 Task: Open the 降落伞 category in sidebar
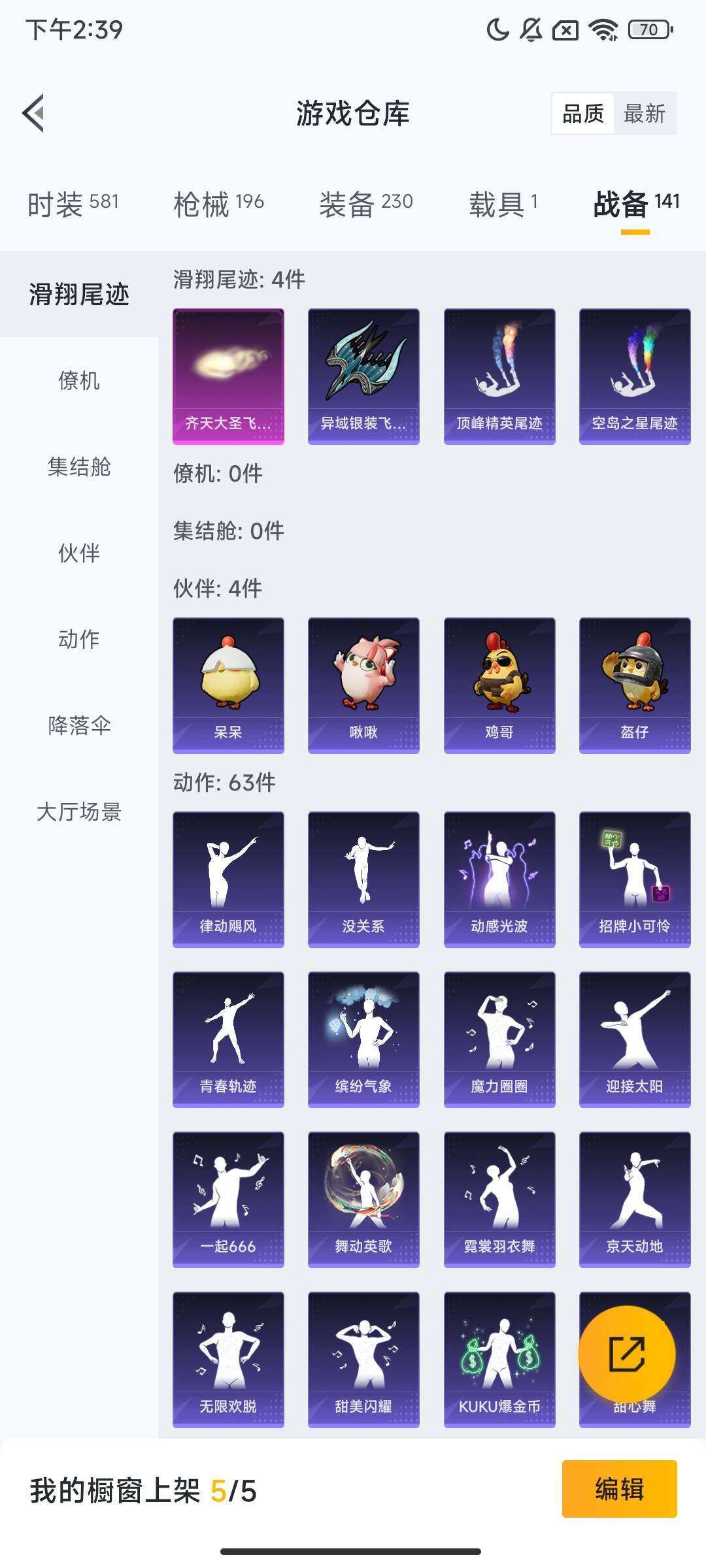click(80, 725)
